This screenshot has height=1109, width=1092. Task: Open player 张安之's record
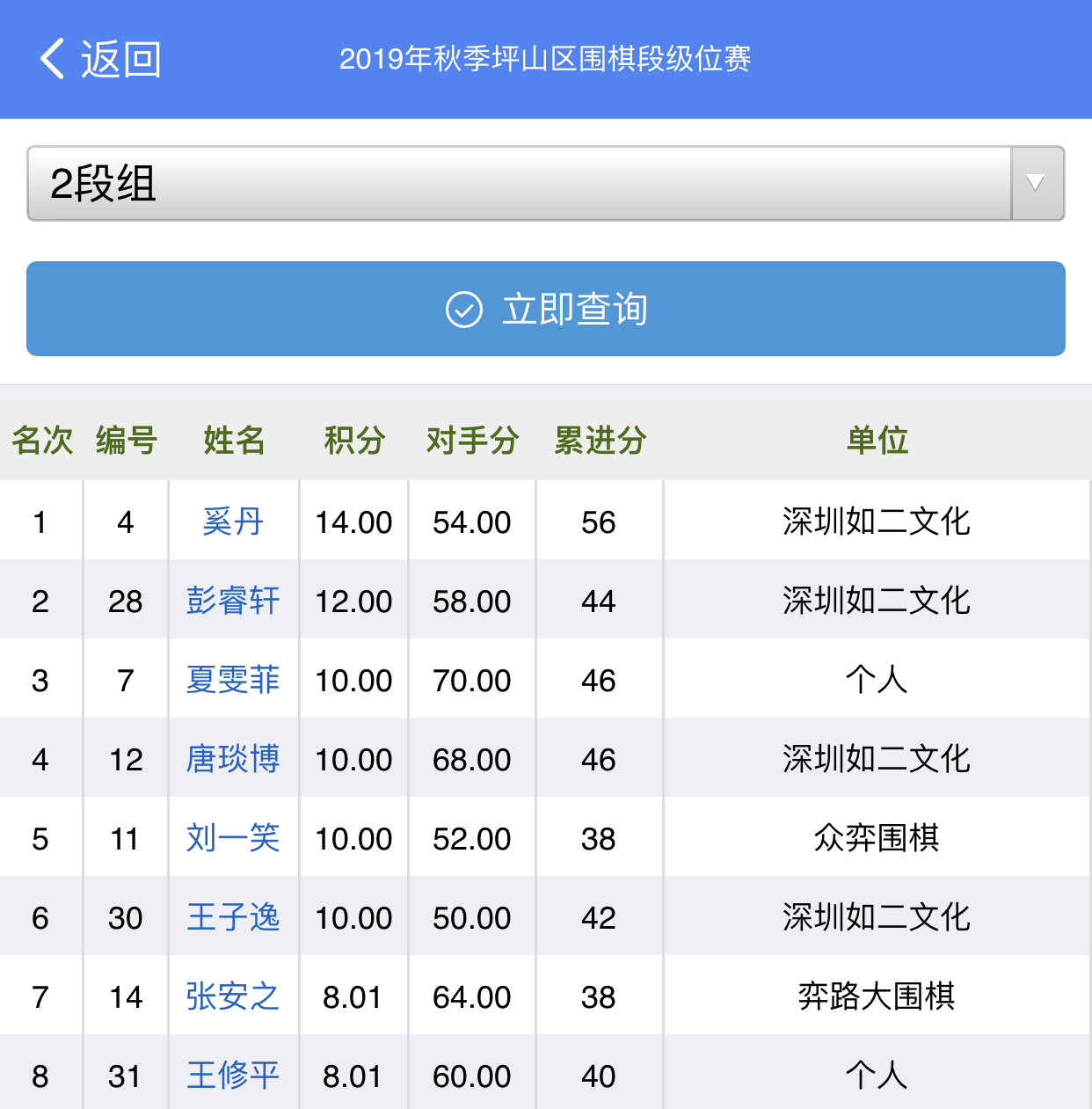(x=233, y=996)
